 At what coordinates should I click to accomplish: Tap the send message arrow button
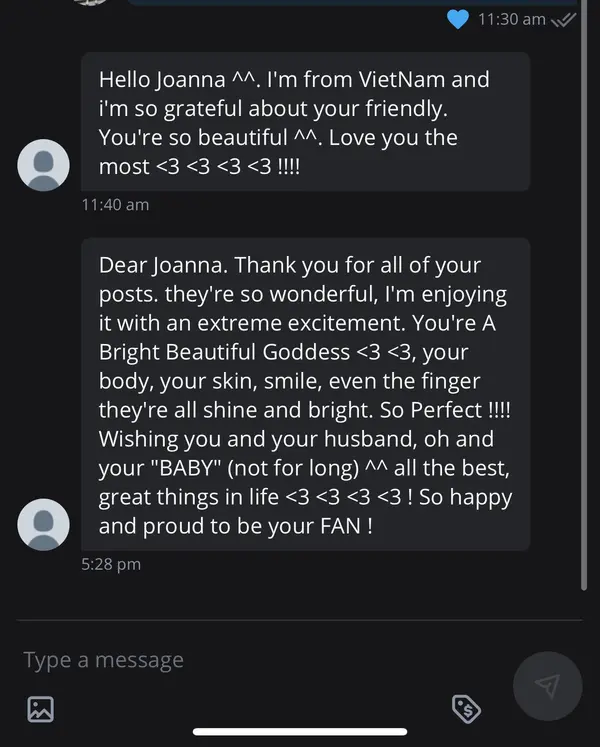pos(547,686)
